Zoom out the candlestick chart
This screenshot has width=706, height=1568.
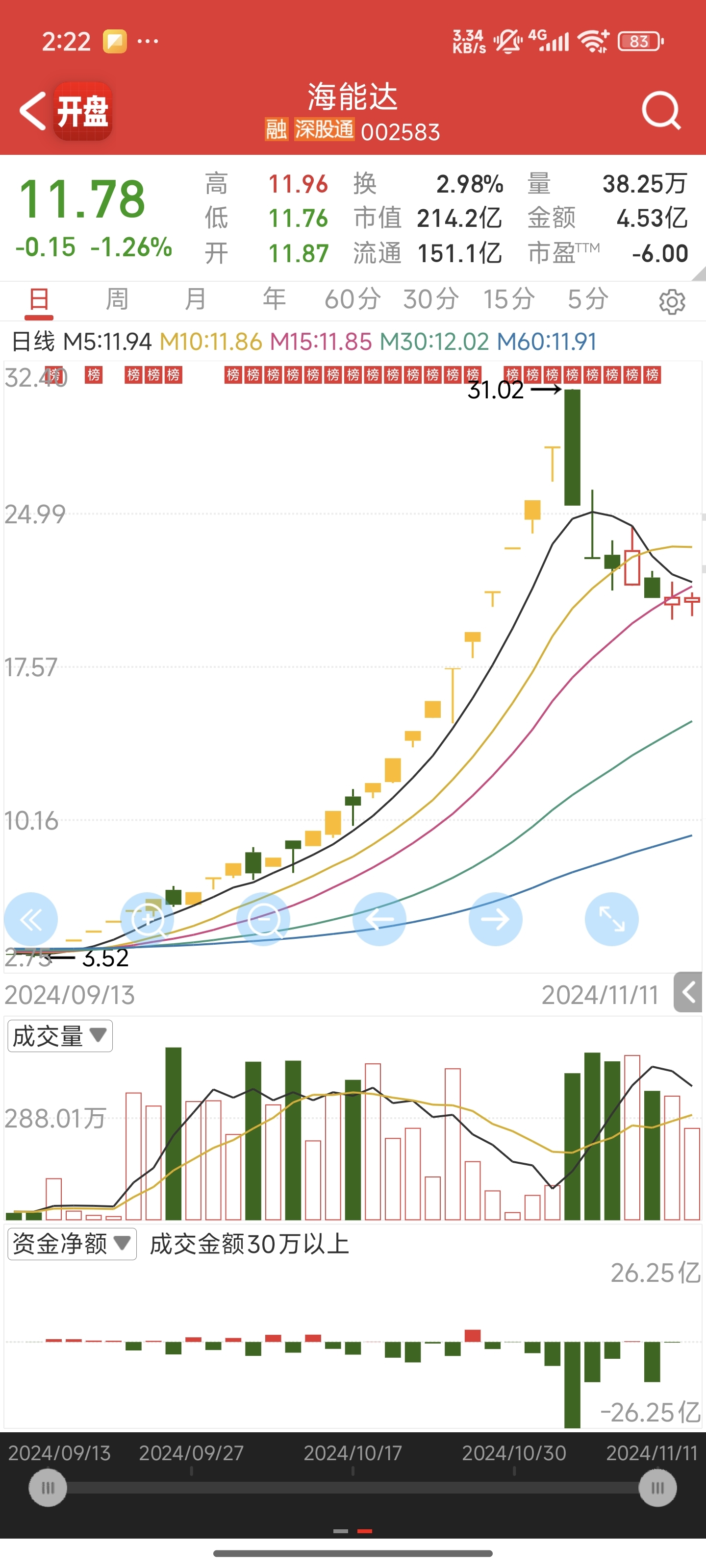[x=263, y=919]
